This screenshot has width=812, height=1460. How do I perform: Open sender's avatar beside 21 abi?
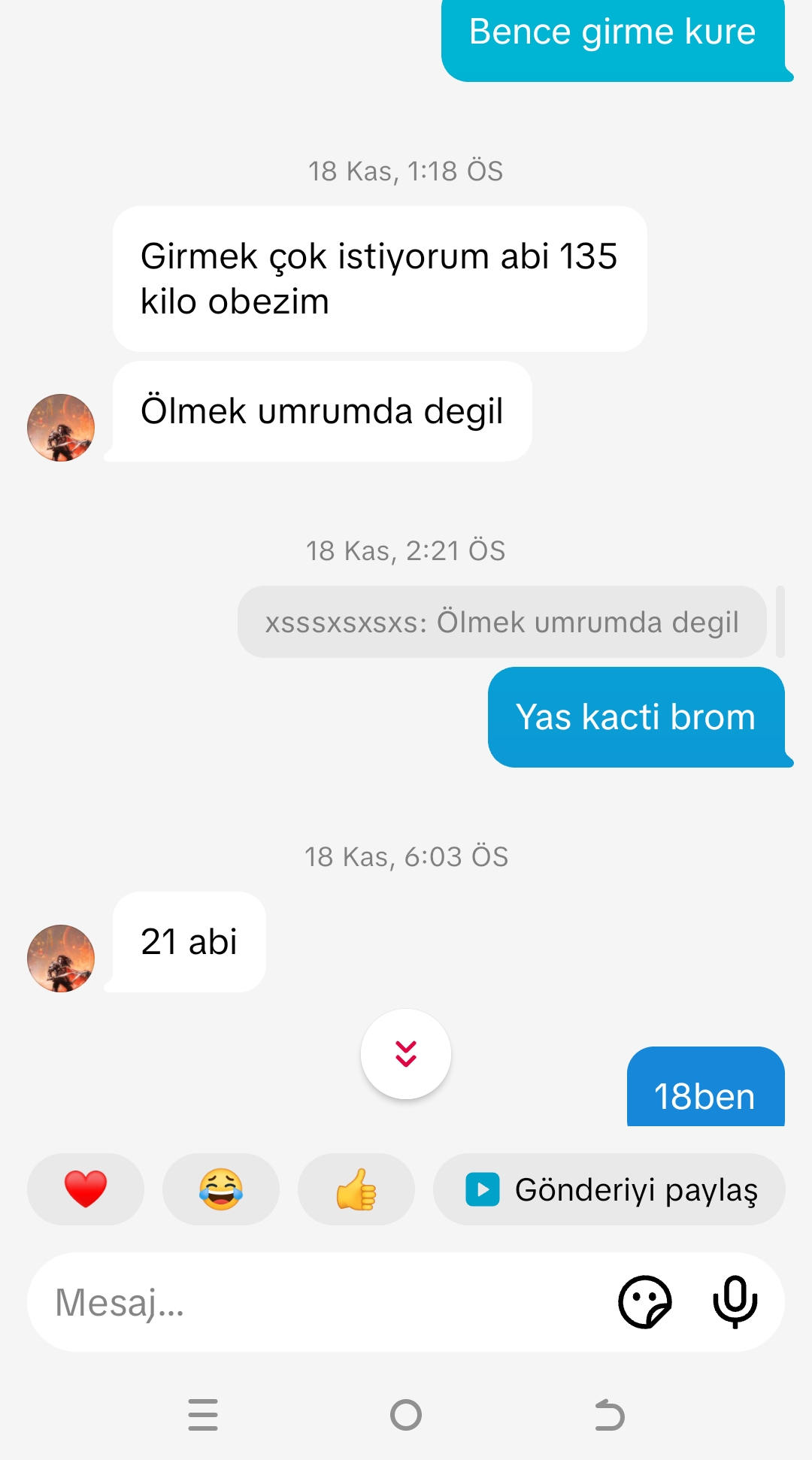[x=61, y=959]
